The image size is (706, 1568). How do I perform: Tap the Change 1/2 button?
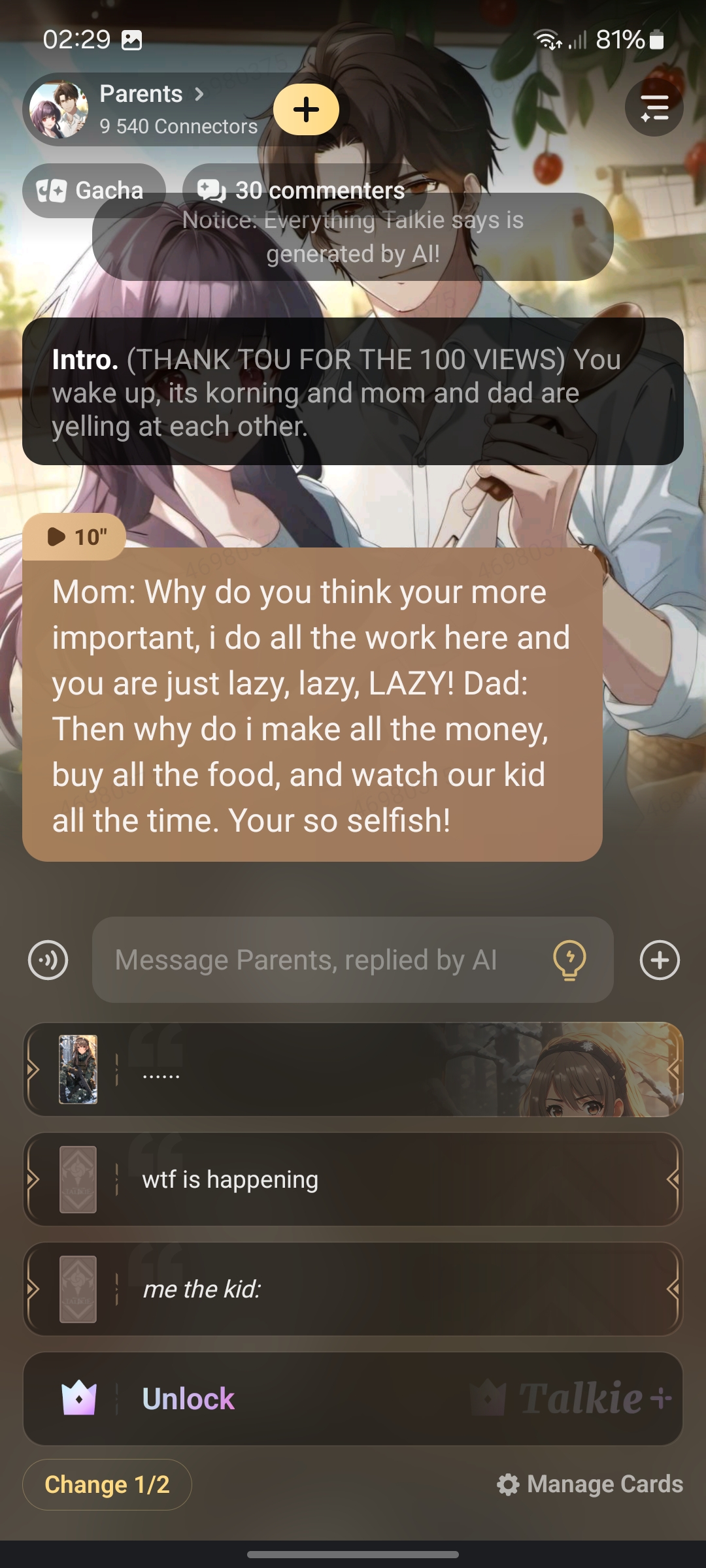tap(107, 1484)
